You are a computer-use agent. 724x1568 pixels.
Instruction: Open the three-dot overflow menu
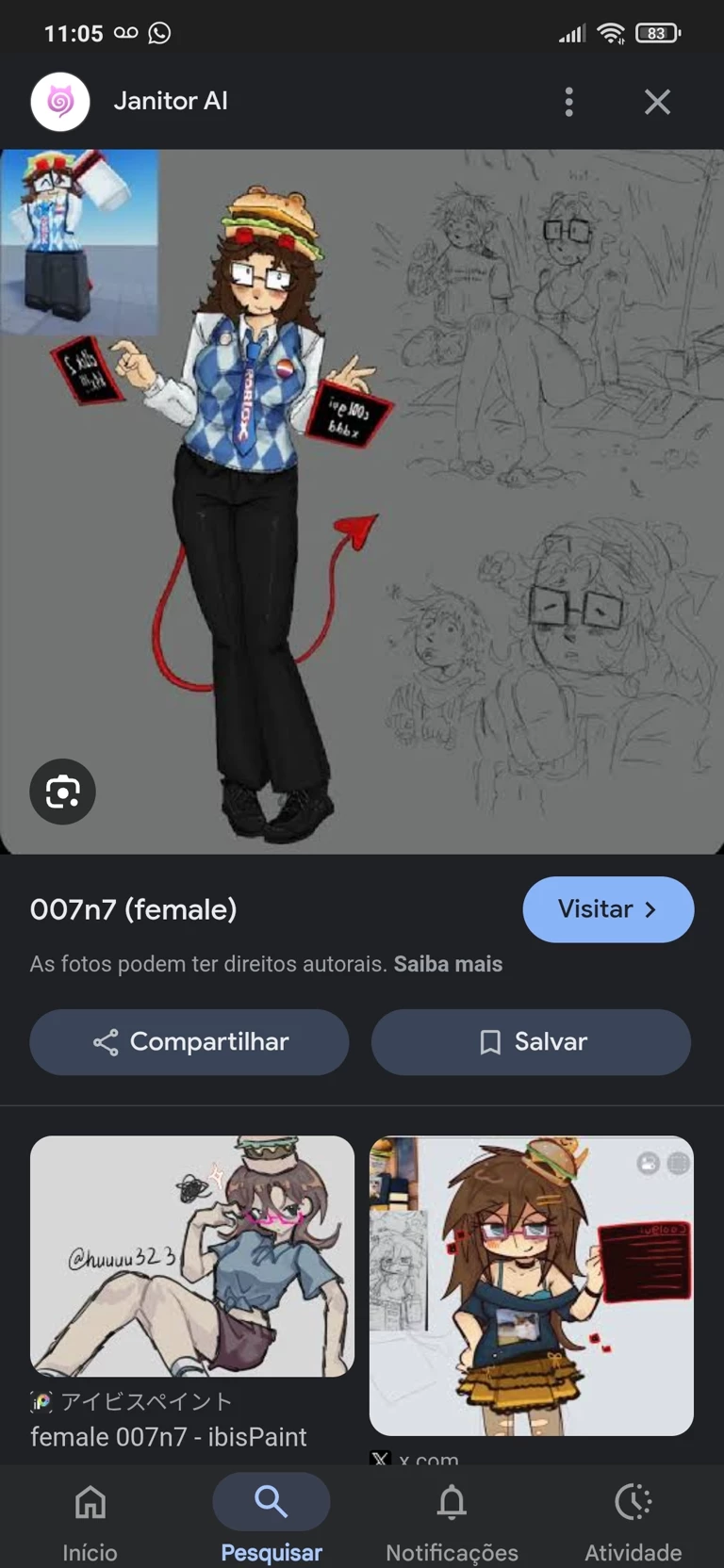pos(568,102)
